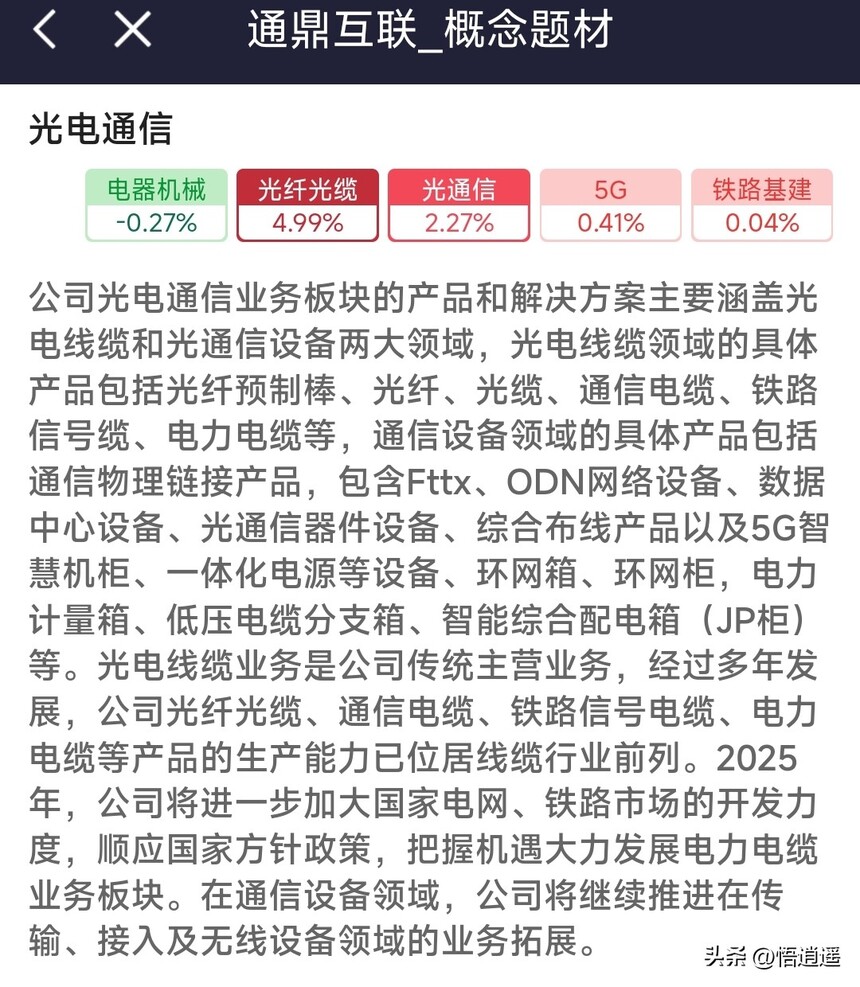Select the pale pink 5G chip
The width and height of the screenshot is (860, 987).
(x=610, y=203)
